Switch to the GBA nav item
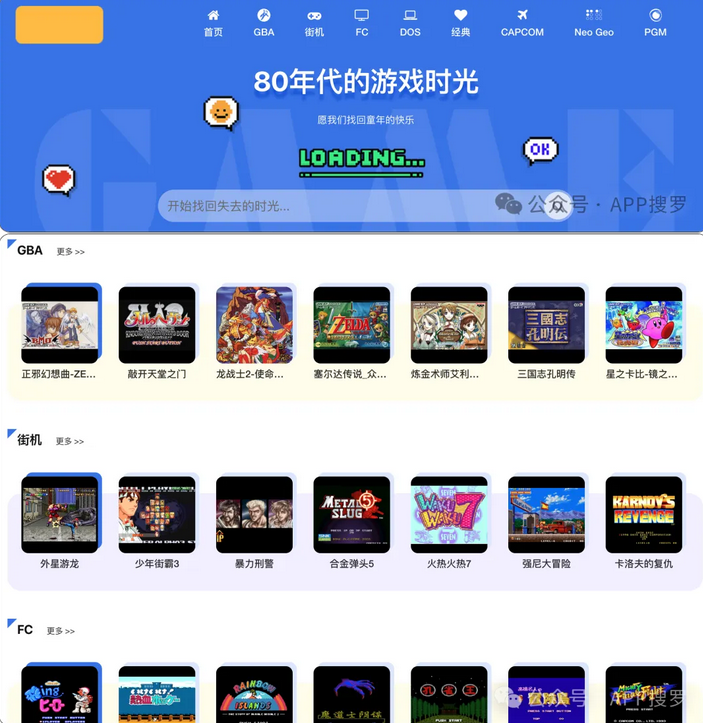Viewport: 703px width, 723px height. (264, 23)
